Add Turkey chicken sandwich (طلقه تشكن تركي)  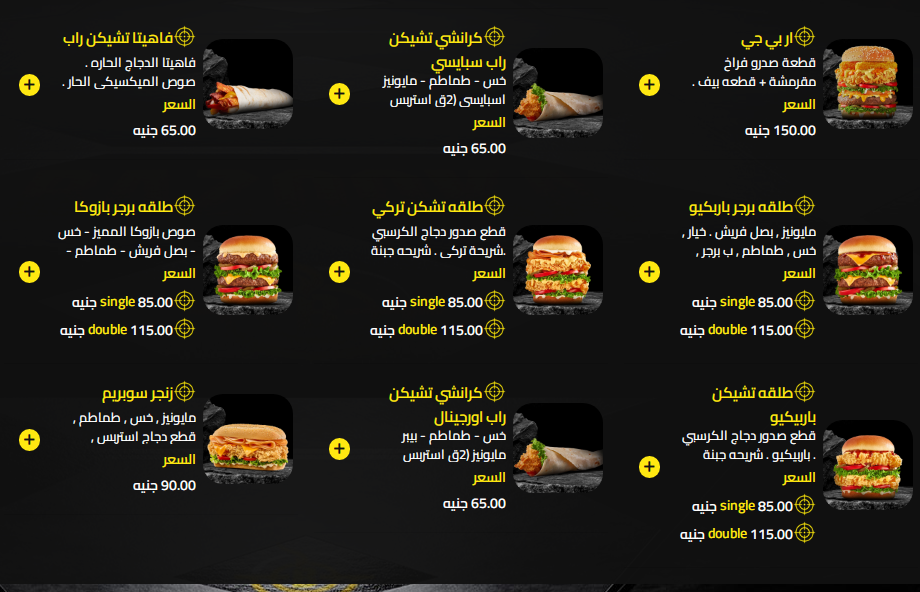tap(339, 271)
